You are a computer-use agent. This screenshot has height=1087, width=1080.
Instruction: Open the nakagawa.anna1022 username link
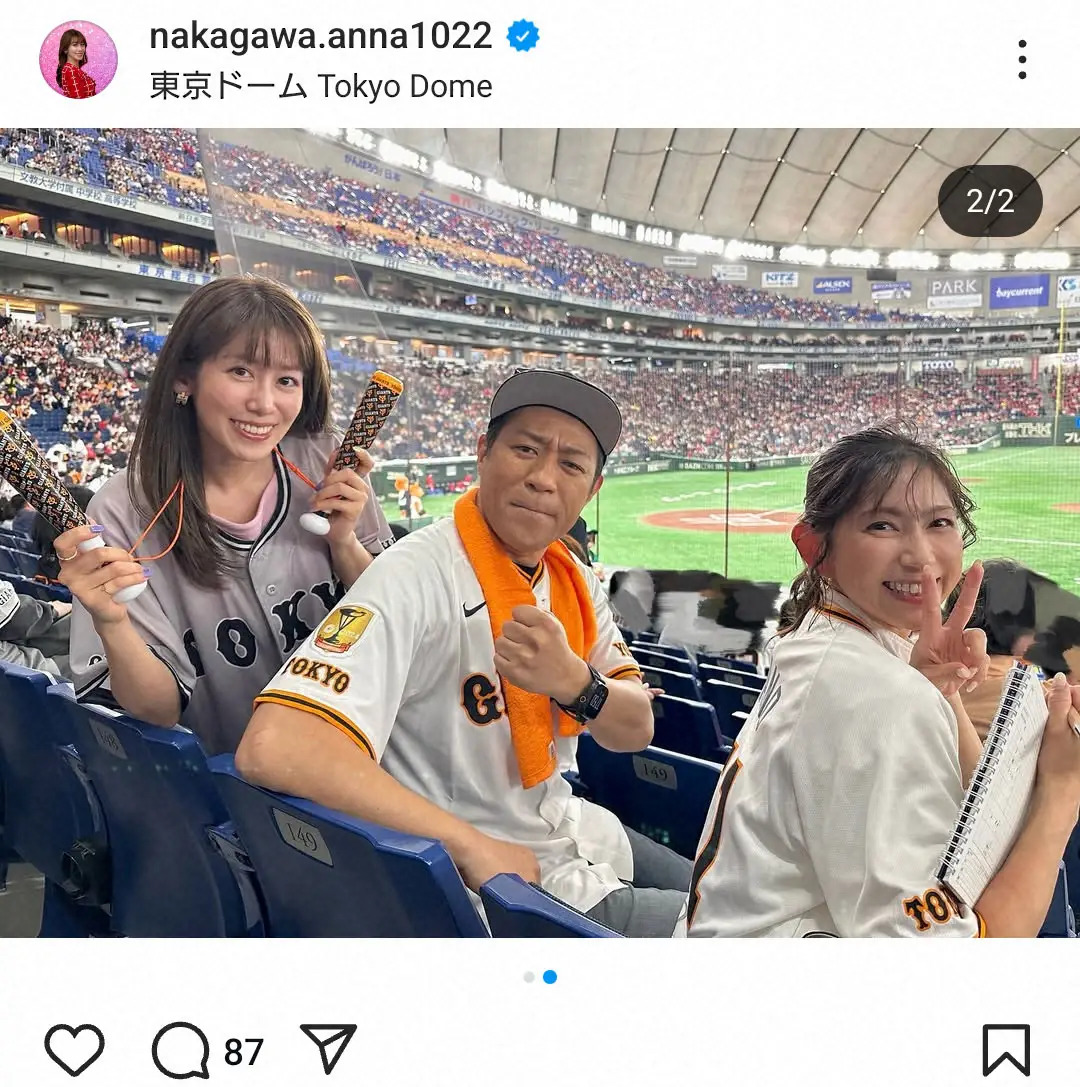tap(320, 36)
